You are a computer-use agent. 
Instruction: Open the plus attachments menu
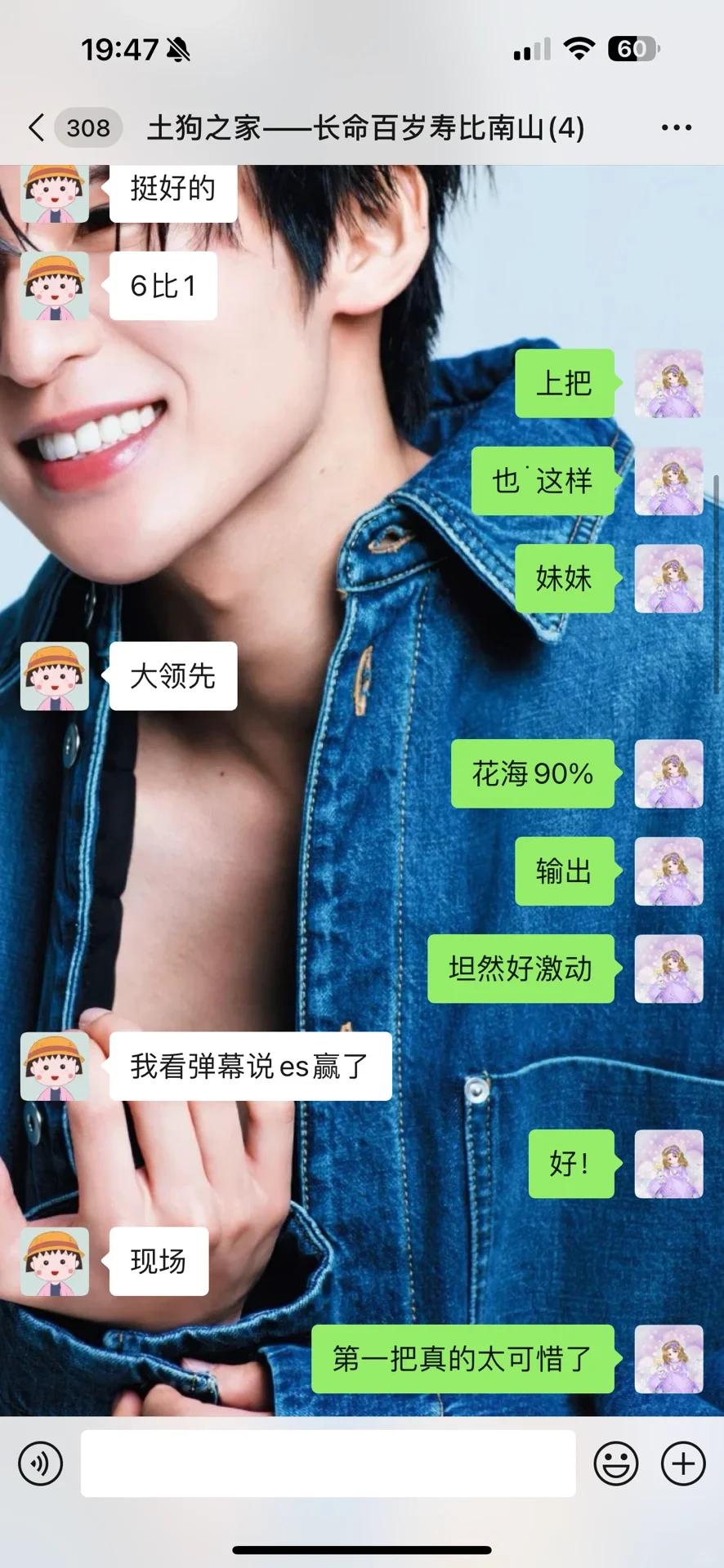coord(682,1463)
